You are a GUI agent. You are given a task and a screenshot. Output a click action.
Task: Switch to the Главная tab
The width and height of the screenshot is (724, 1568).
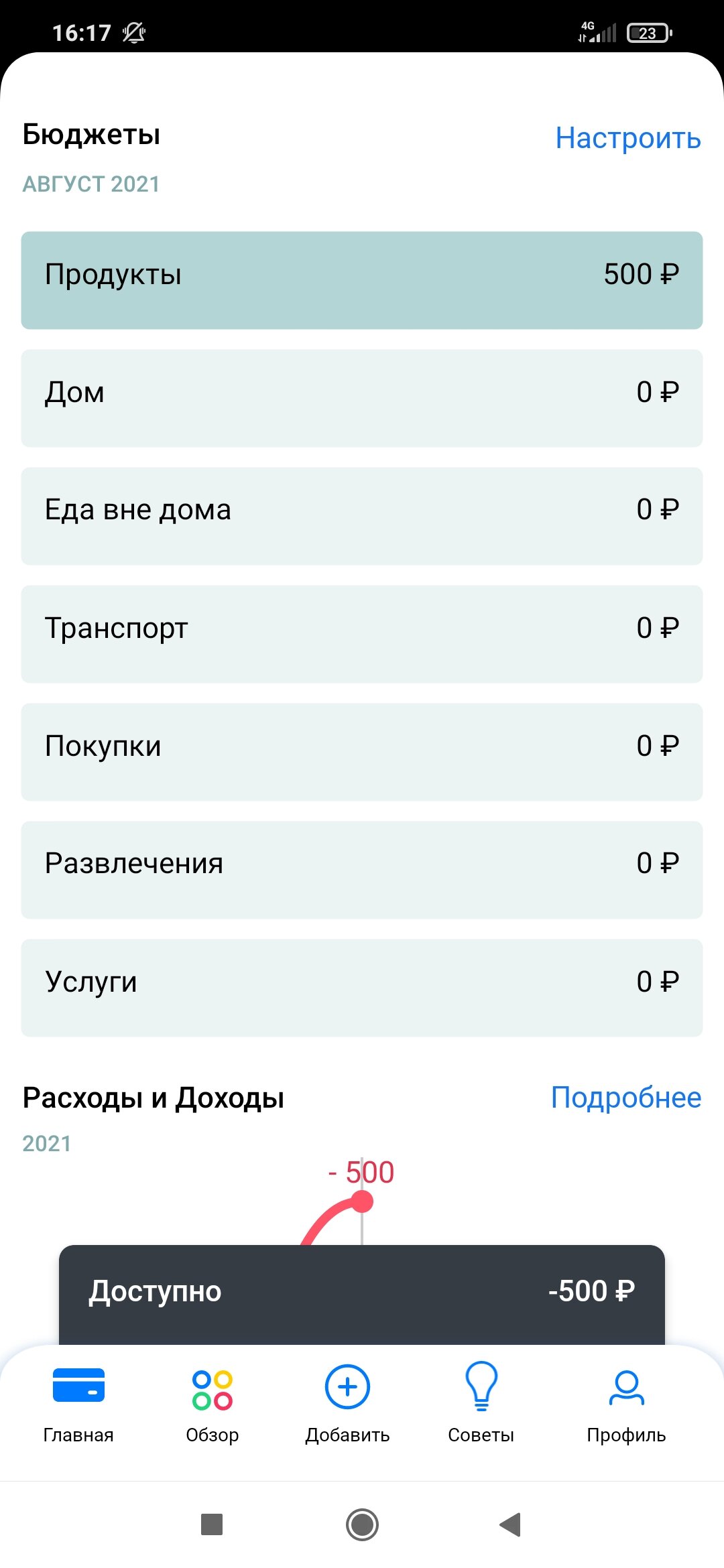pos(78,1405)
